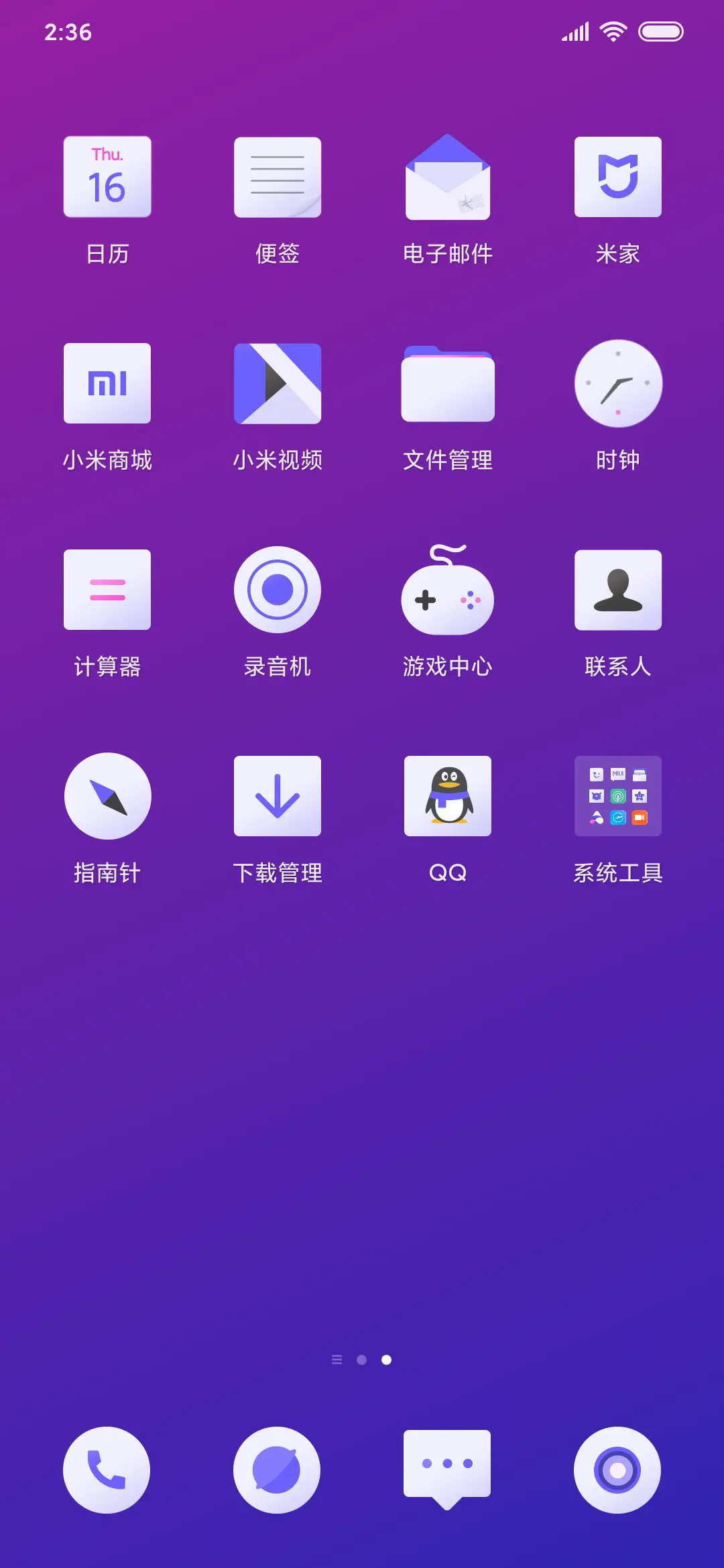Start the 游戏中心 (Game Center)
The image size is (724, 1568).
click(448, 590)
